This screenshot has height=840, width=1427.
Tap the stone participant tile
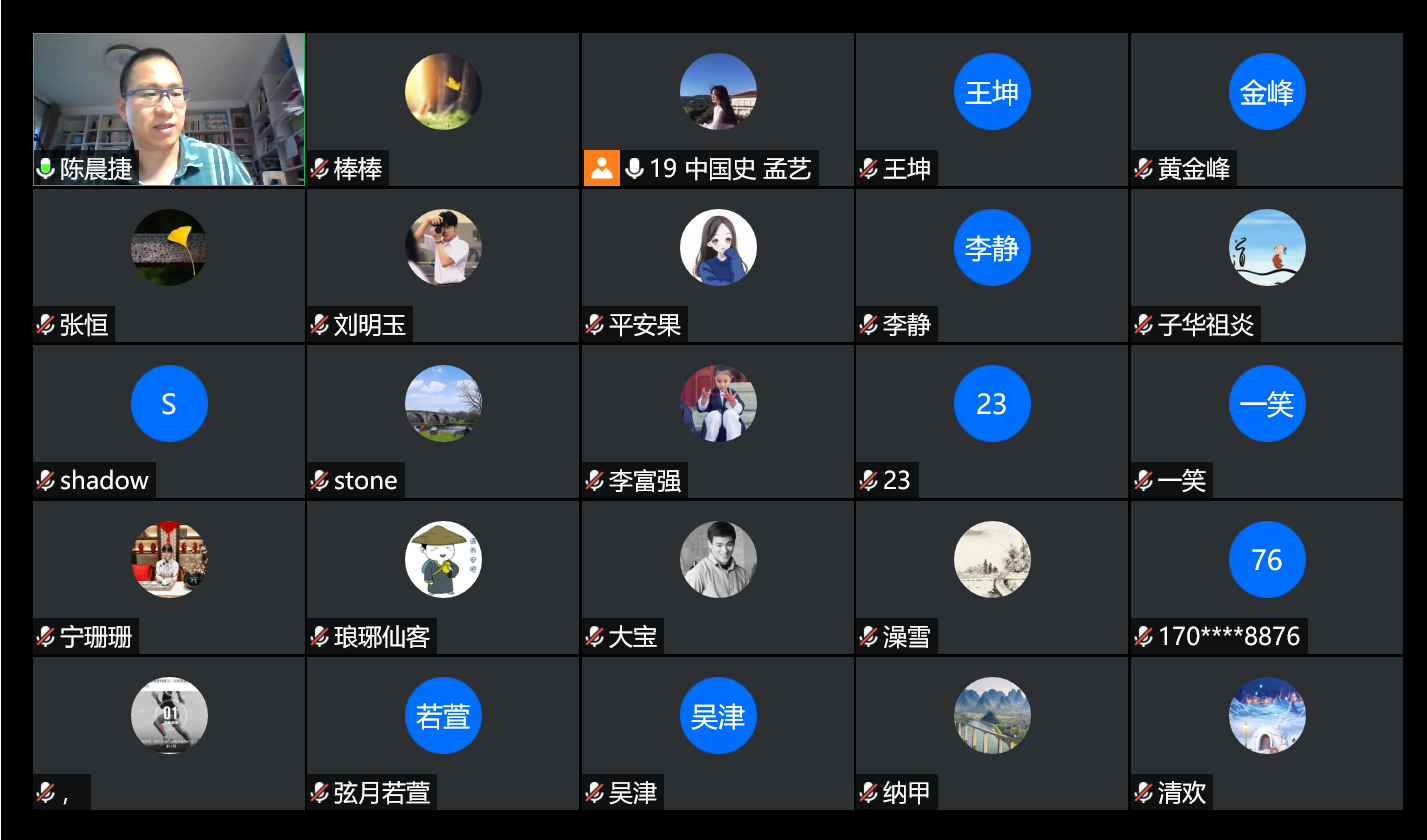click(x=443, y=421)
